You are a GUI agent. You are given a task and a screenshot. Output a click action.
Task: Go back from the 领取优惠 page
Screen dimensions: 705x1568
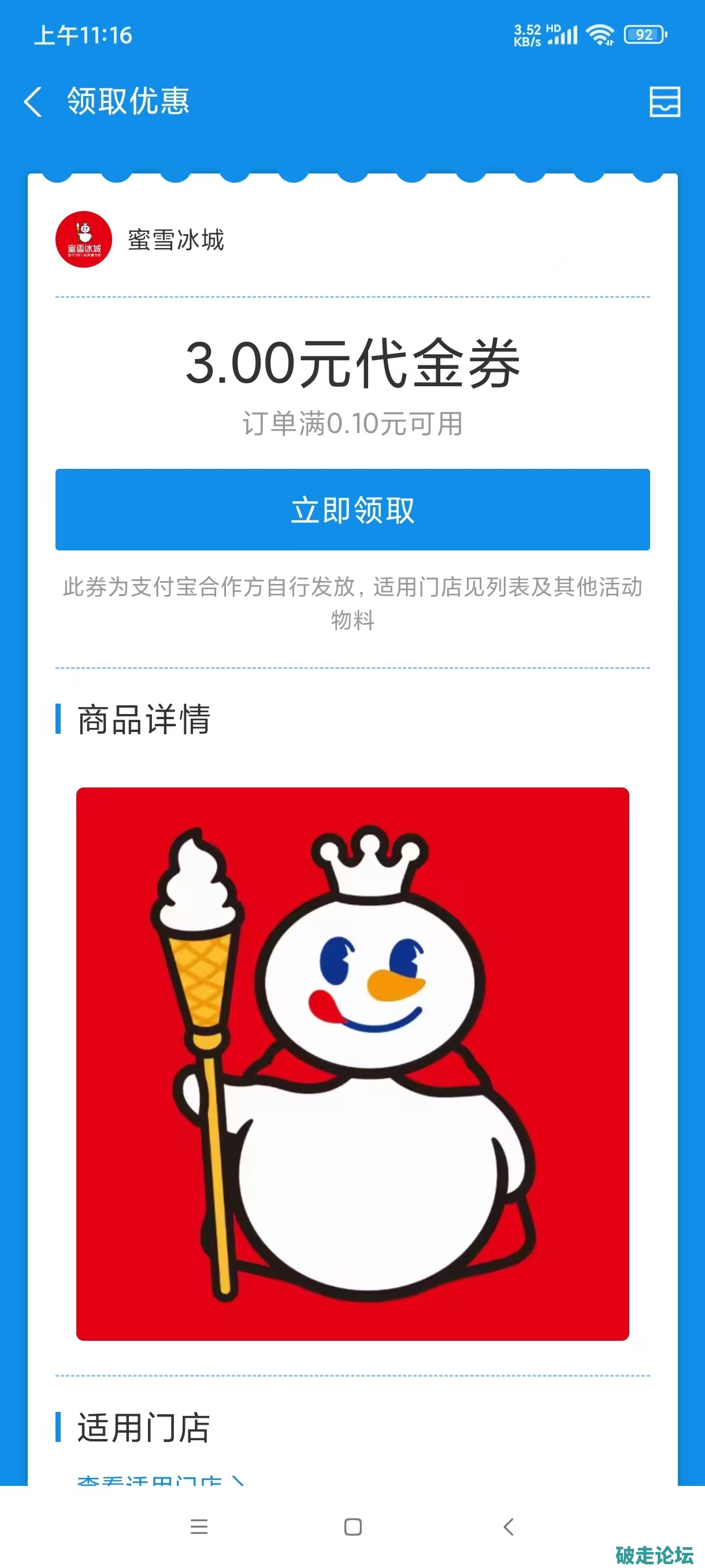34,101
